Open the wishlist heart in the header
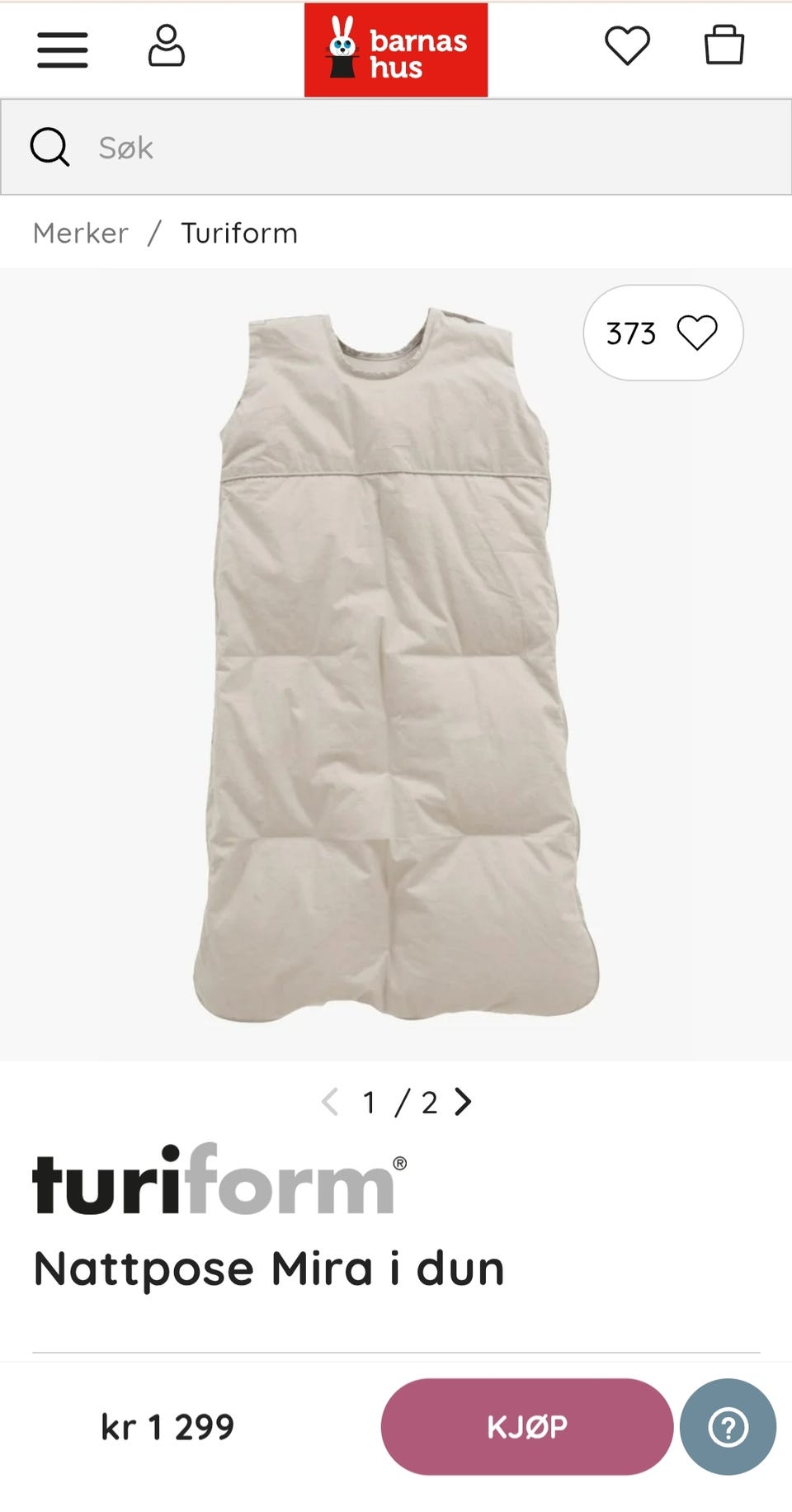 tap(627, 45)
